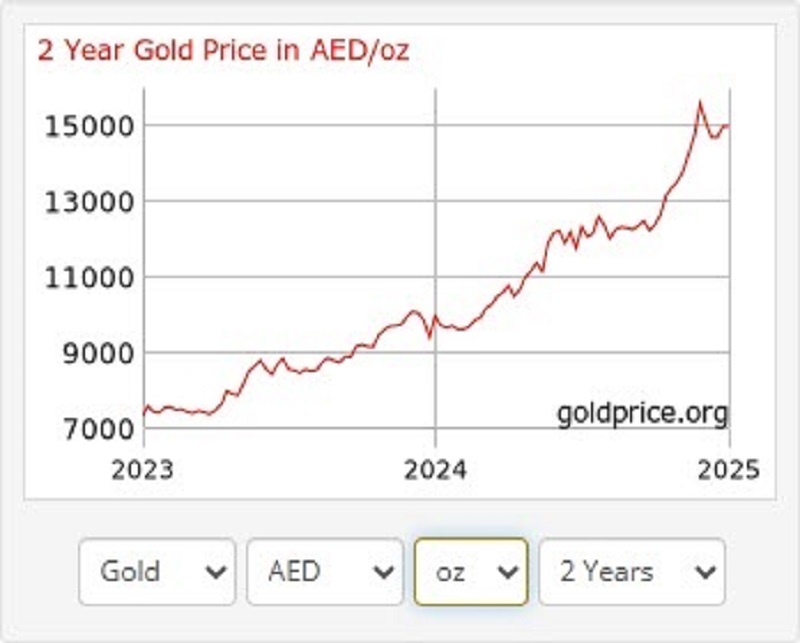Change the AED currency dropdown
This screenshot has height=643, width=800.
pos(324,572)
